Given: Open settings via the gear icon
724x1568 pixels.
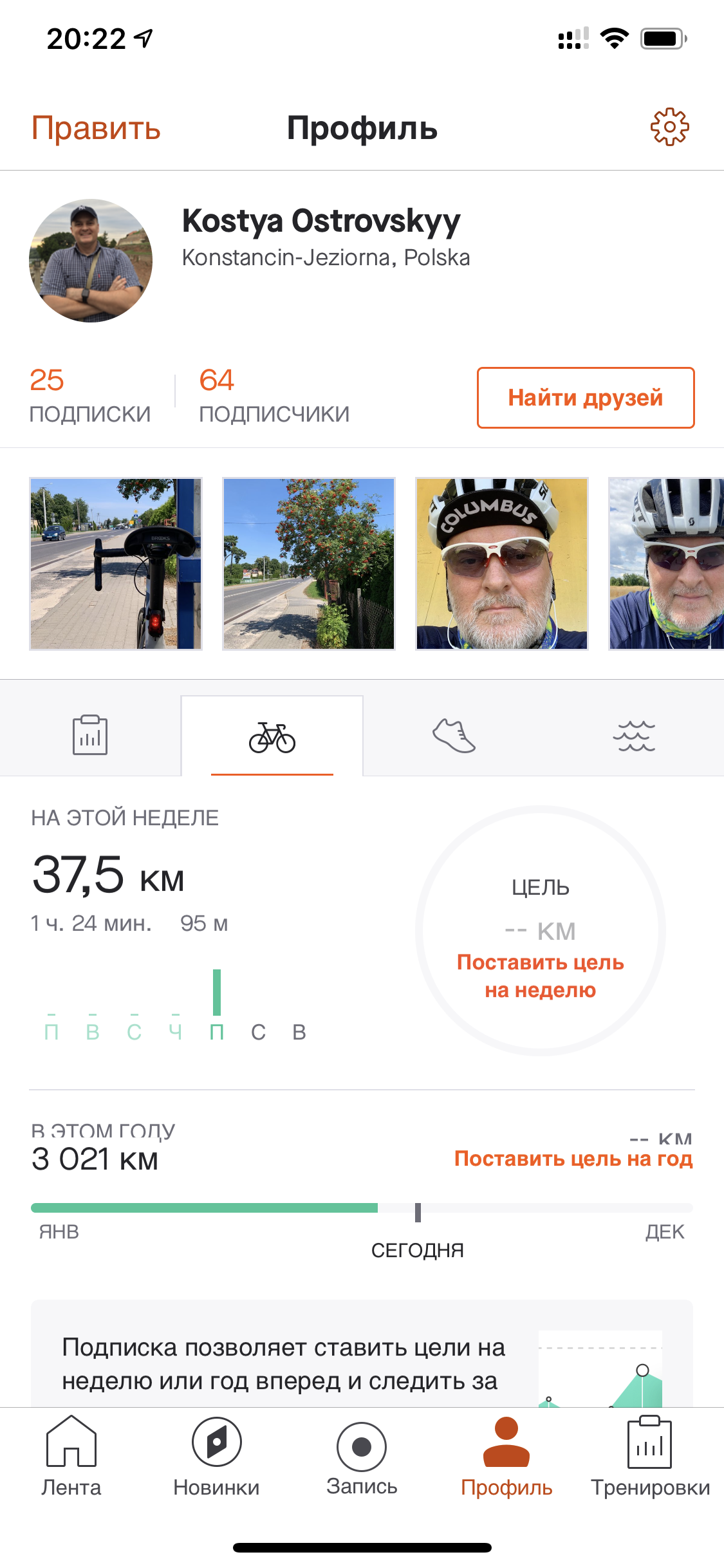Looking at the screenshot, I should pos(669,127).
